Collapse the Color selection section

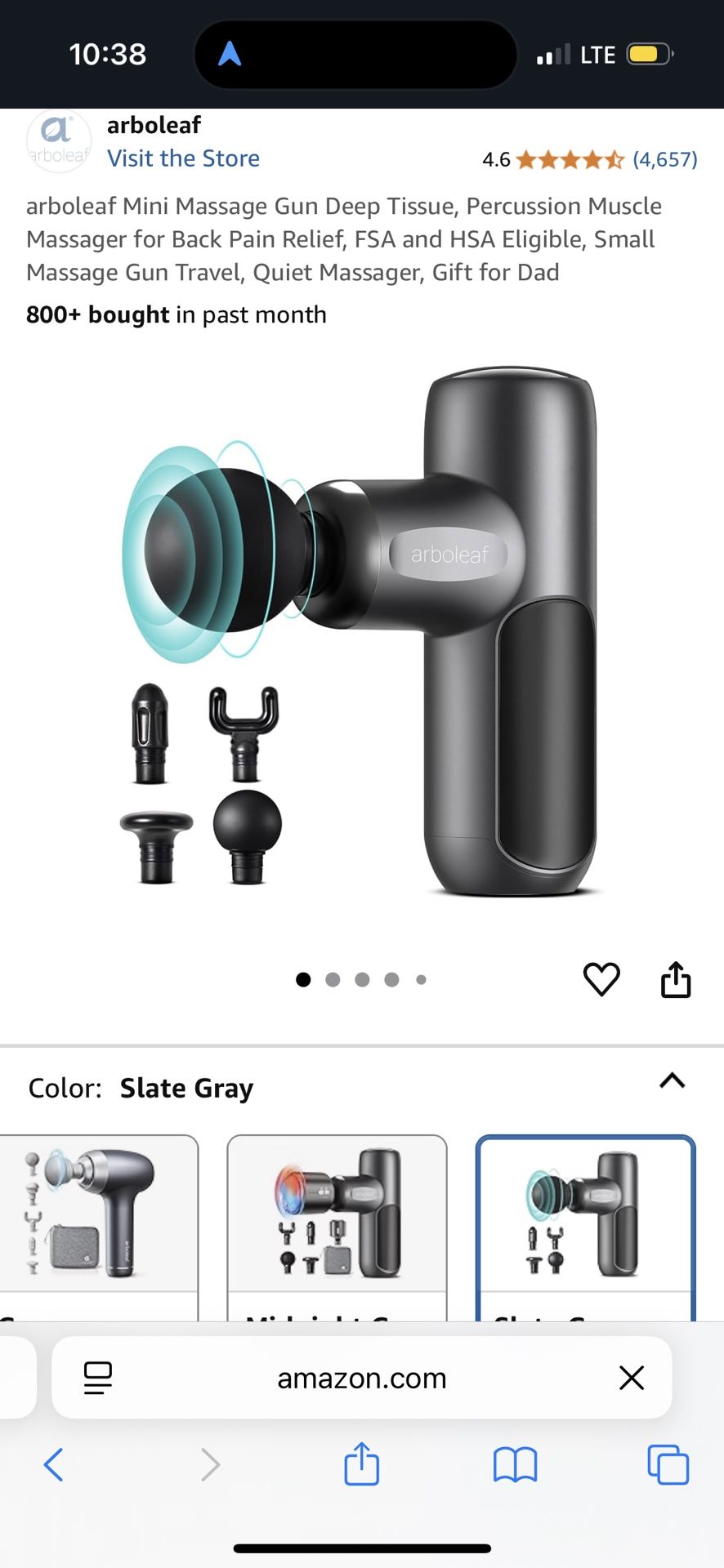coord(671,1081)
